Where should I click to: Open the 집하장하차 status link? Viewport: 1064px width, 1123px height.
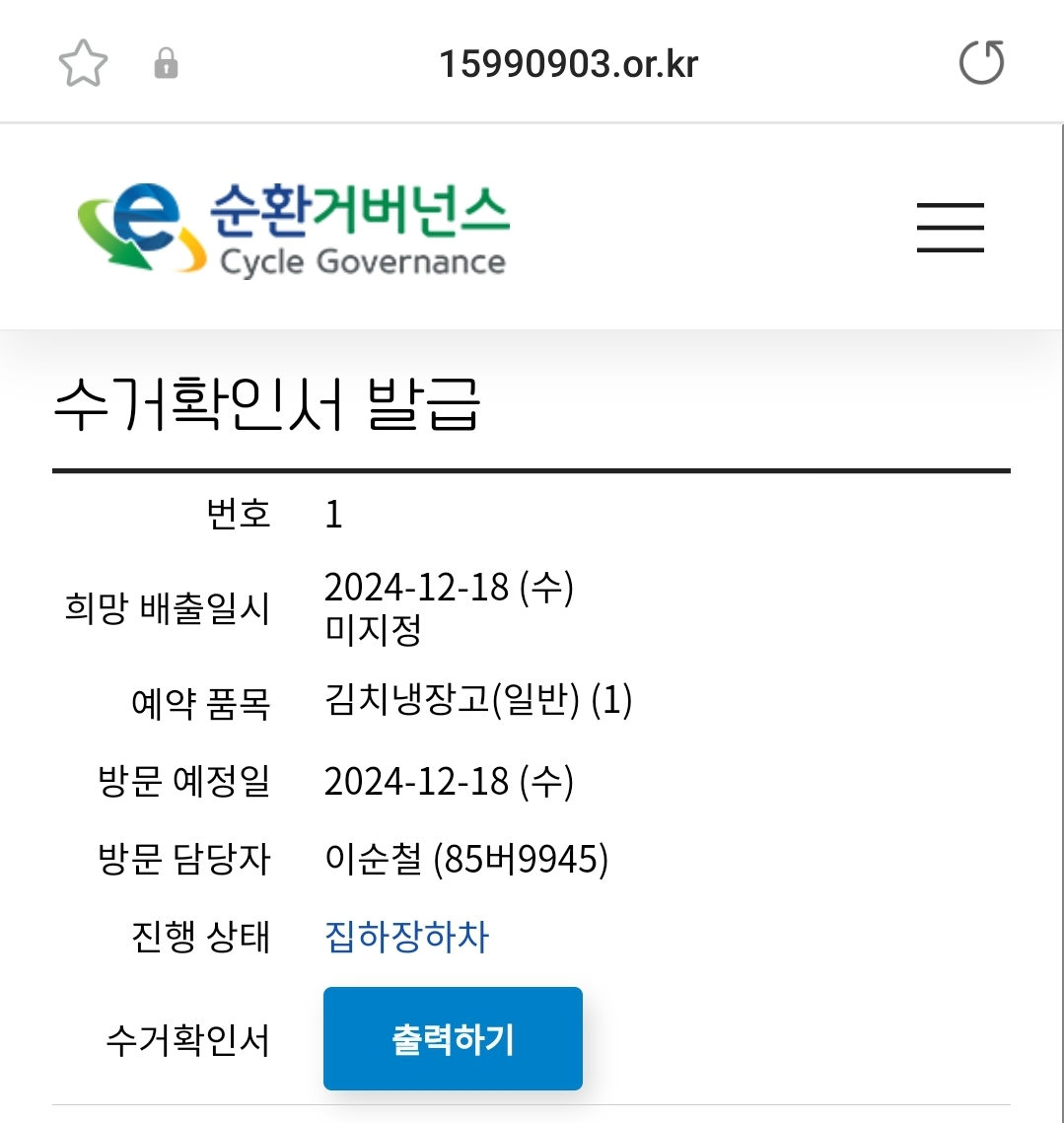[x=406, y=937]
